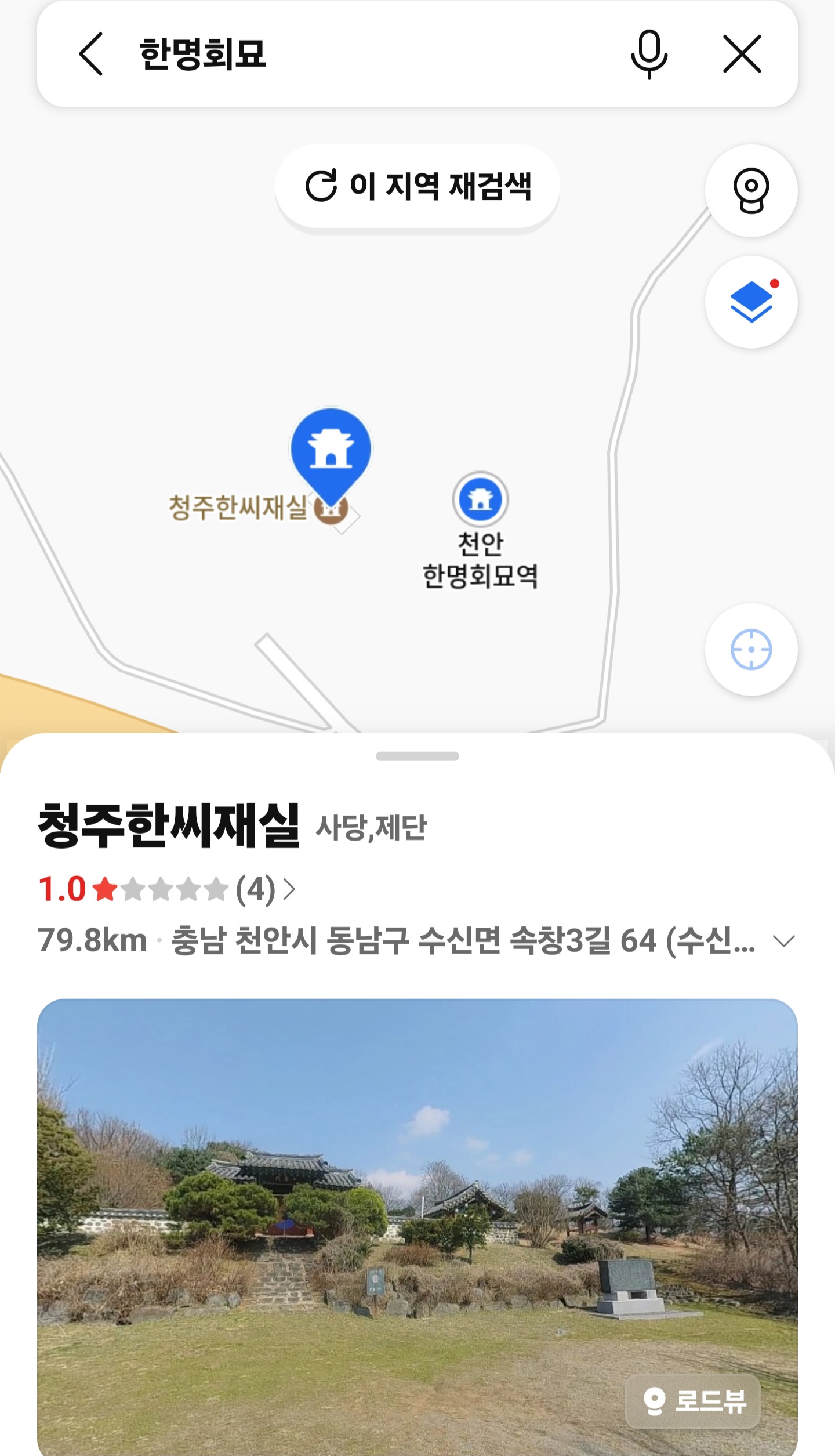The width and height of the screenshot is (835, 1456).
Task: Start voice search with the microphone
Action: point(649,54)
